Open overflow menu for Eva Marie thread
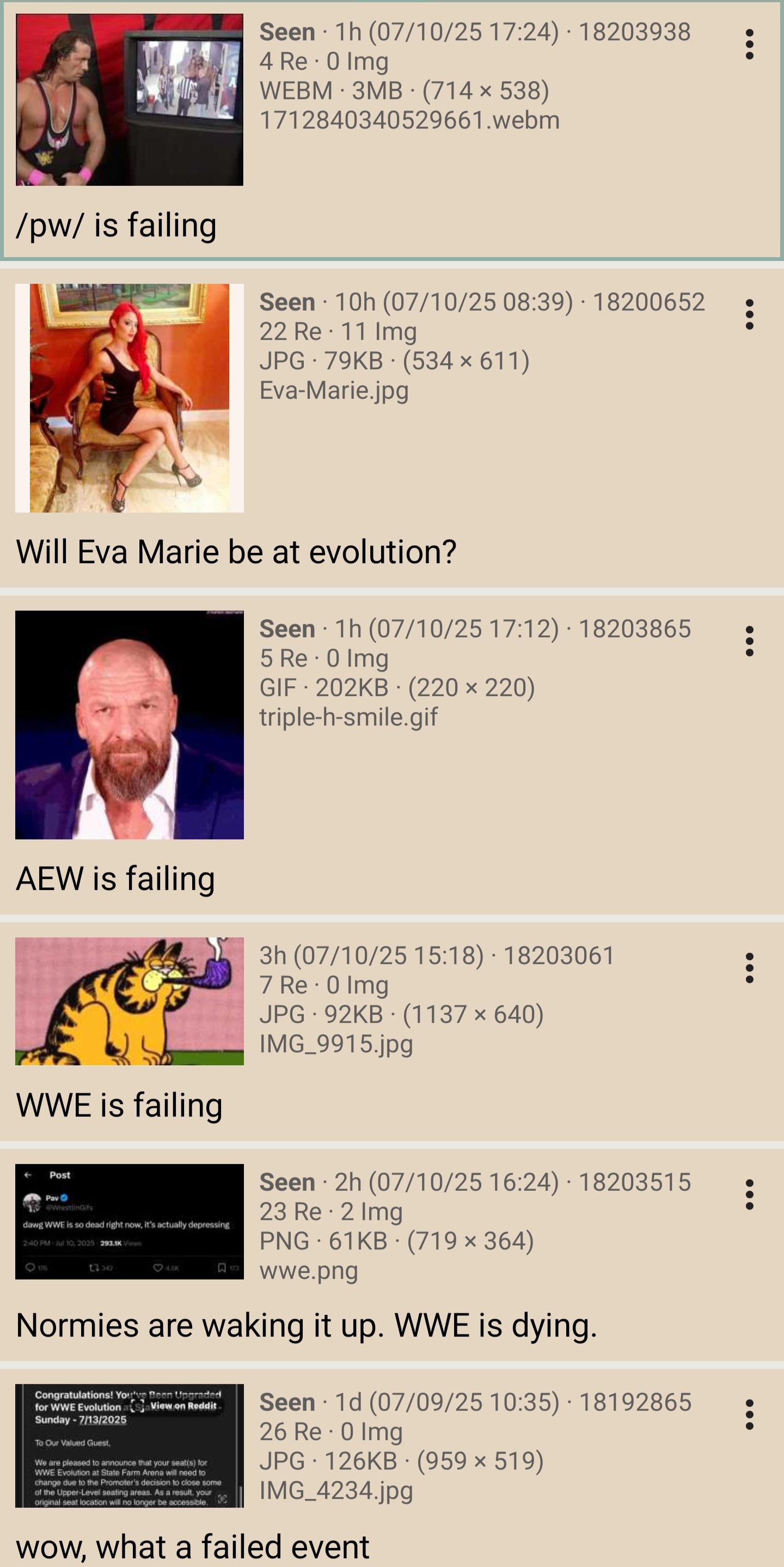 tap(749, 314)
